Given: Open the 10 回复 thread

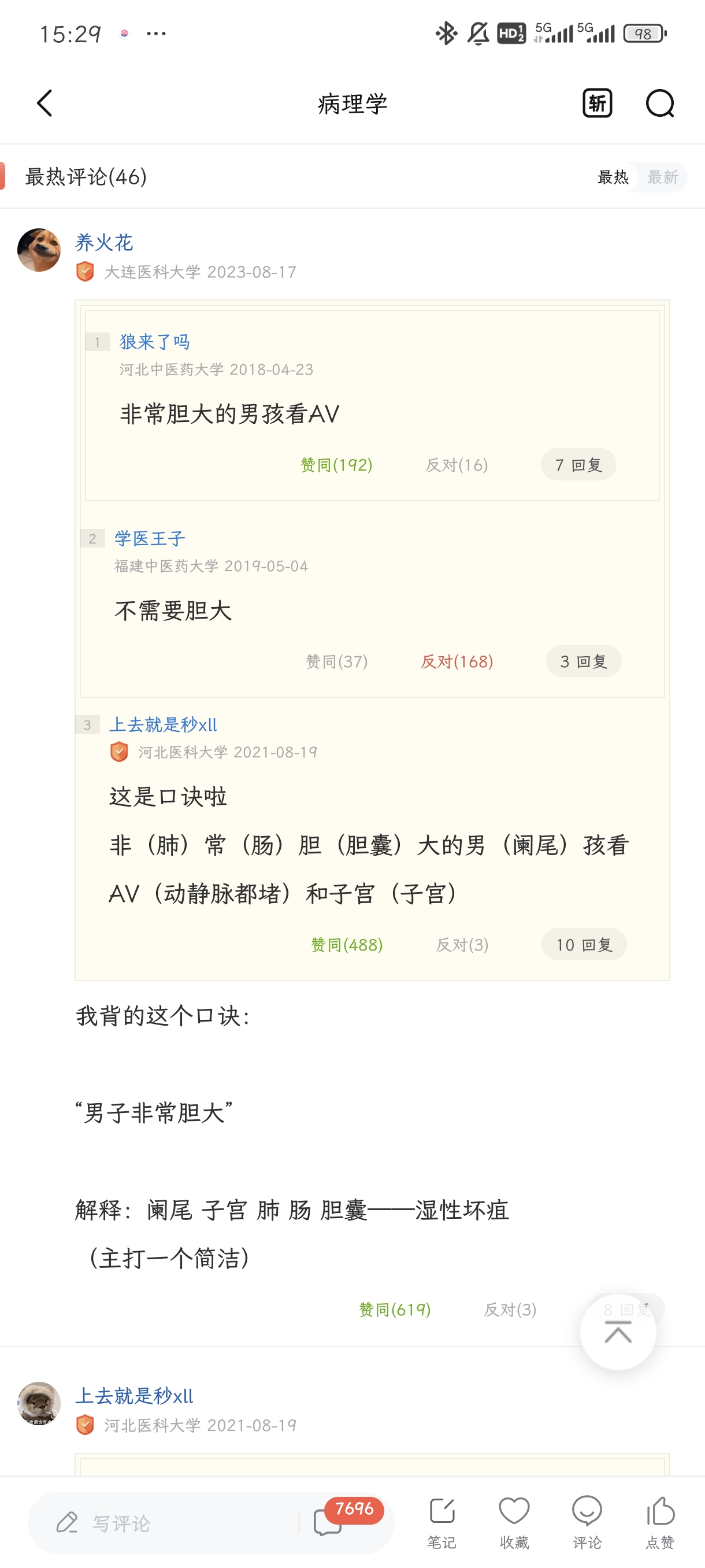Looking at the screenshot, I should tap(583, 945).
